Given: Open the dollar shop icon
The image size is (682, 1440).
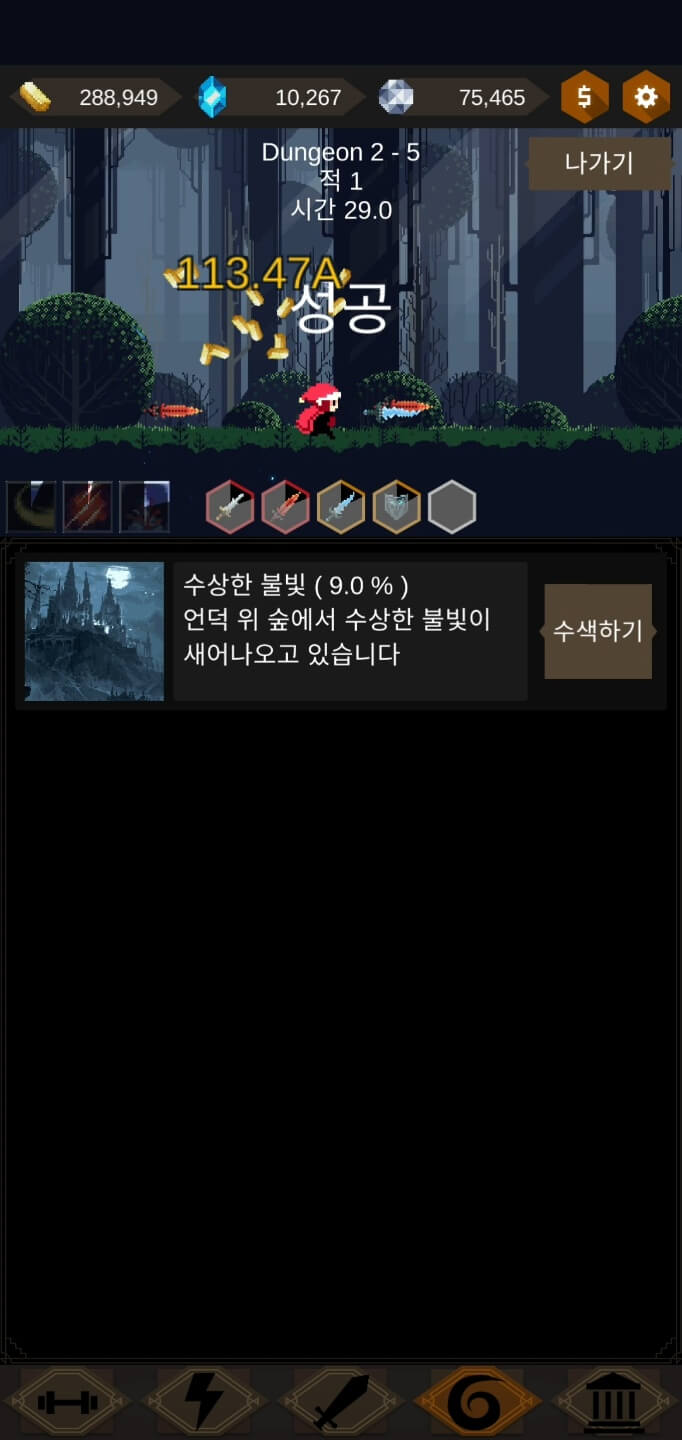Looking at the screenshot, I should tap(585, 97).
